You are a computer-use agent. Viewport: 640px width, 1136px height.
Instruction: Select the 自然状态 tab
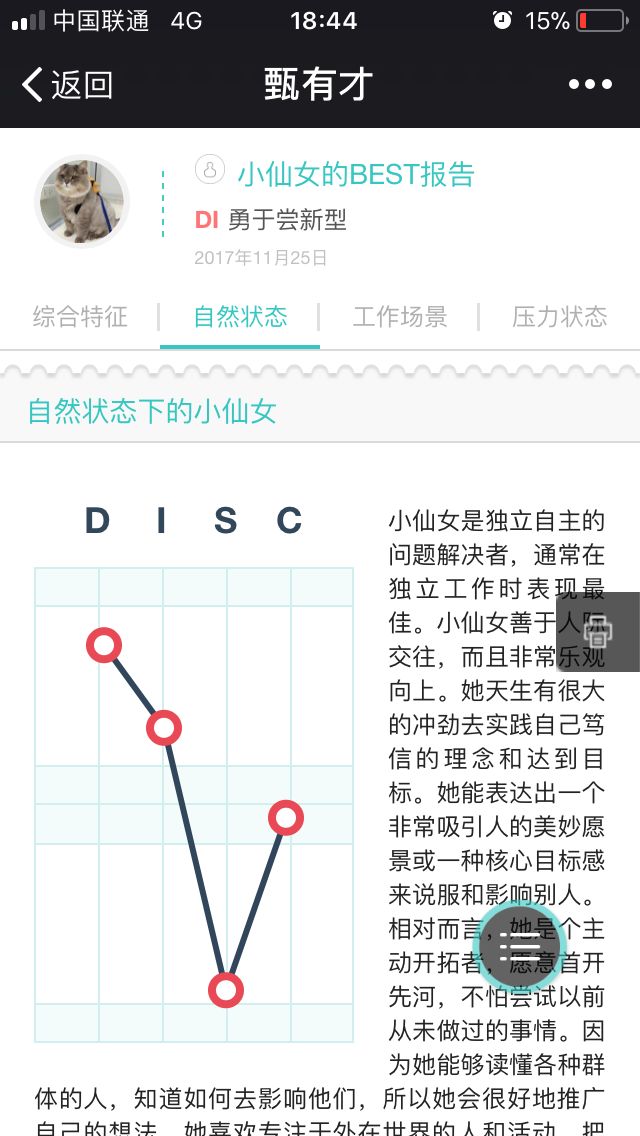point(240,317)
